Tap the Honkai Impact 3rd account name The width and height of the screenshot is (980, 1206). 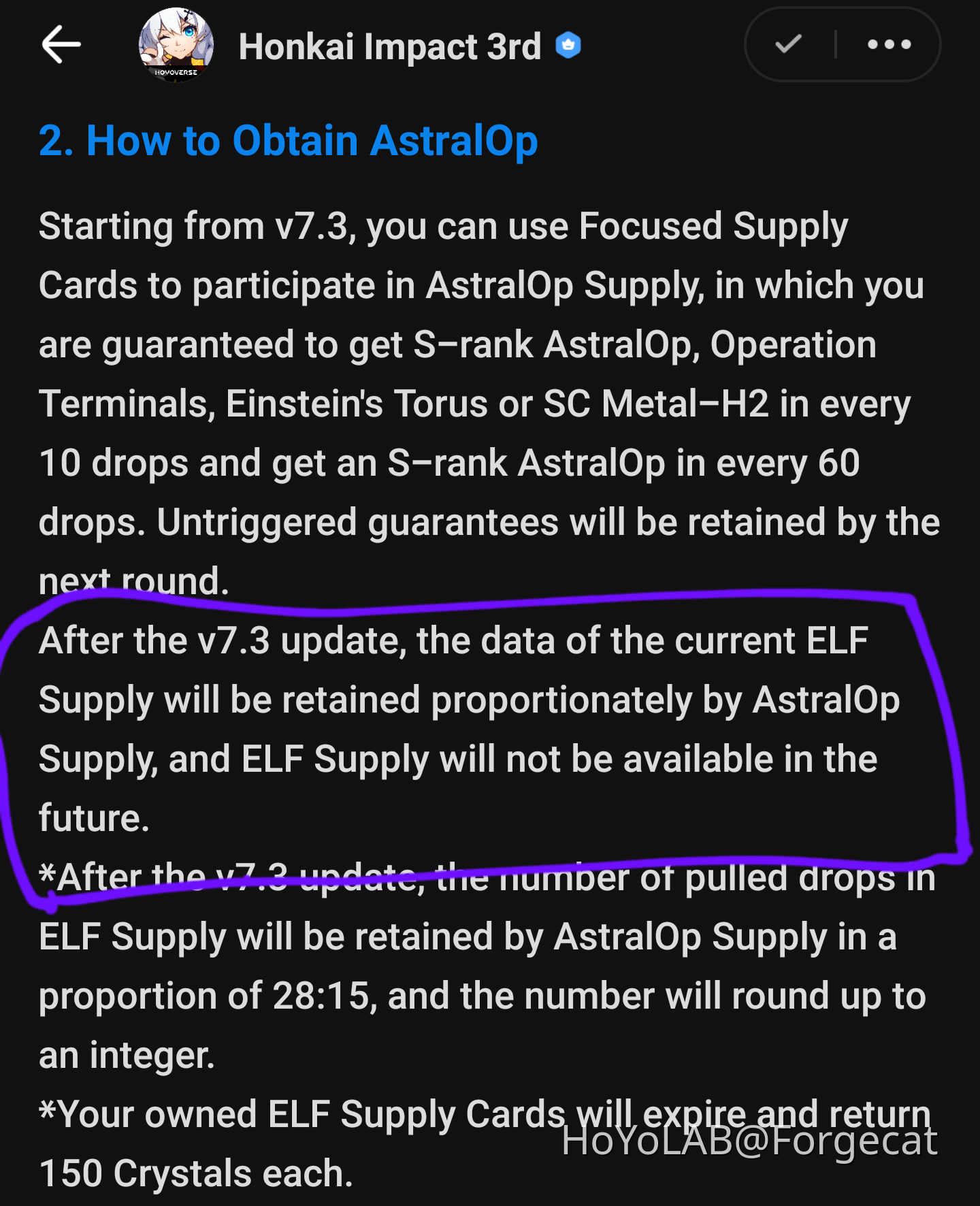[389, 45]
